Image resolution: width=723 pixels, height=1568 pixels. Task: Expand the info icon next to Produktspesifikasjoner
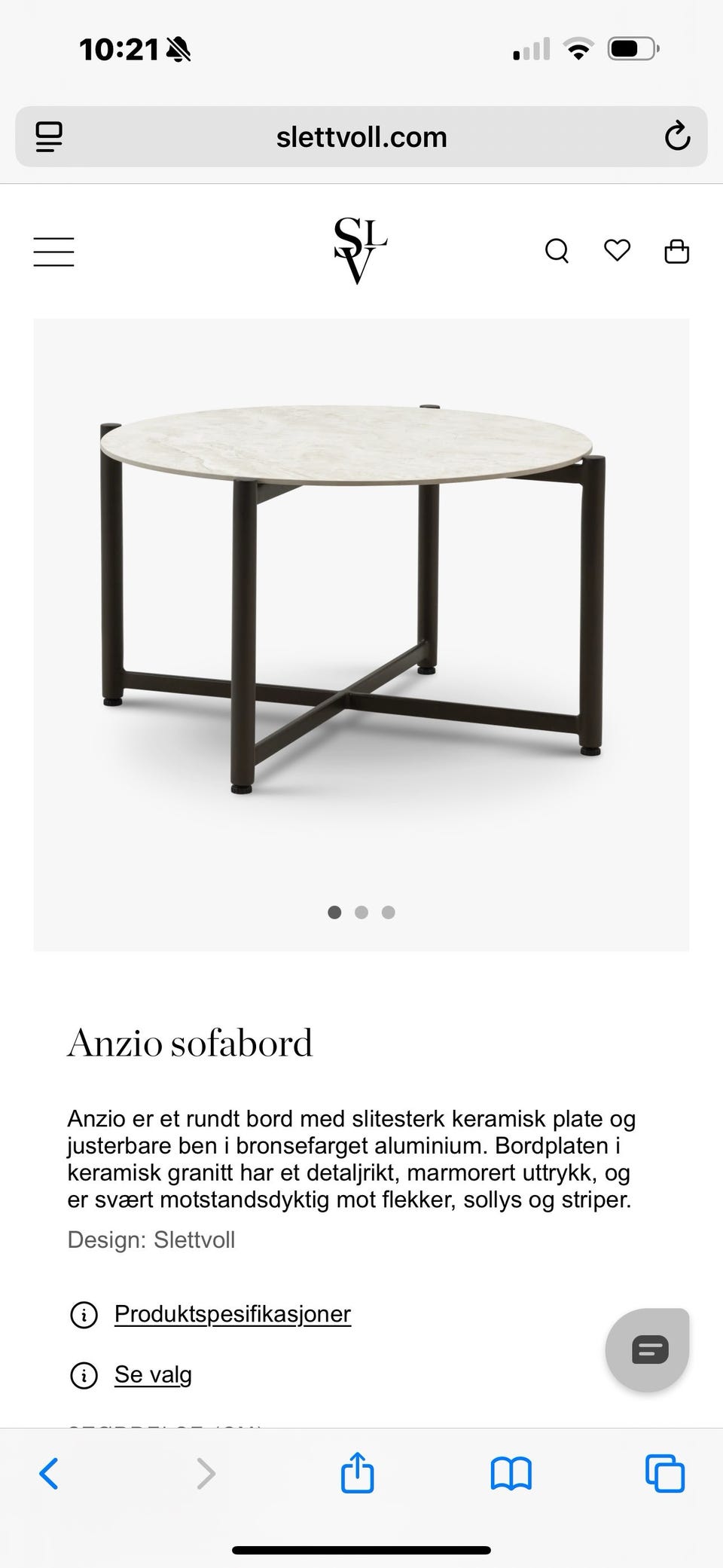click(x=84, y=1315)
